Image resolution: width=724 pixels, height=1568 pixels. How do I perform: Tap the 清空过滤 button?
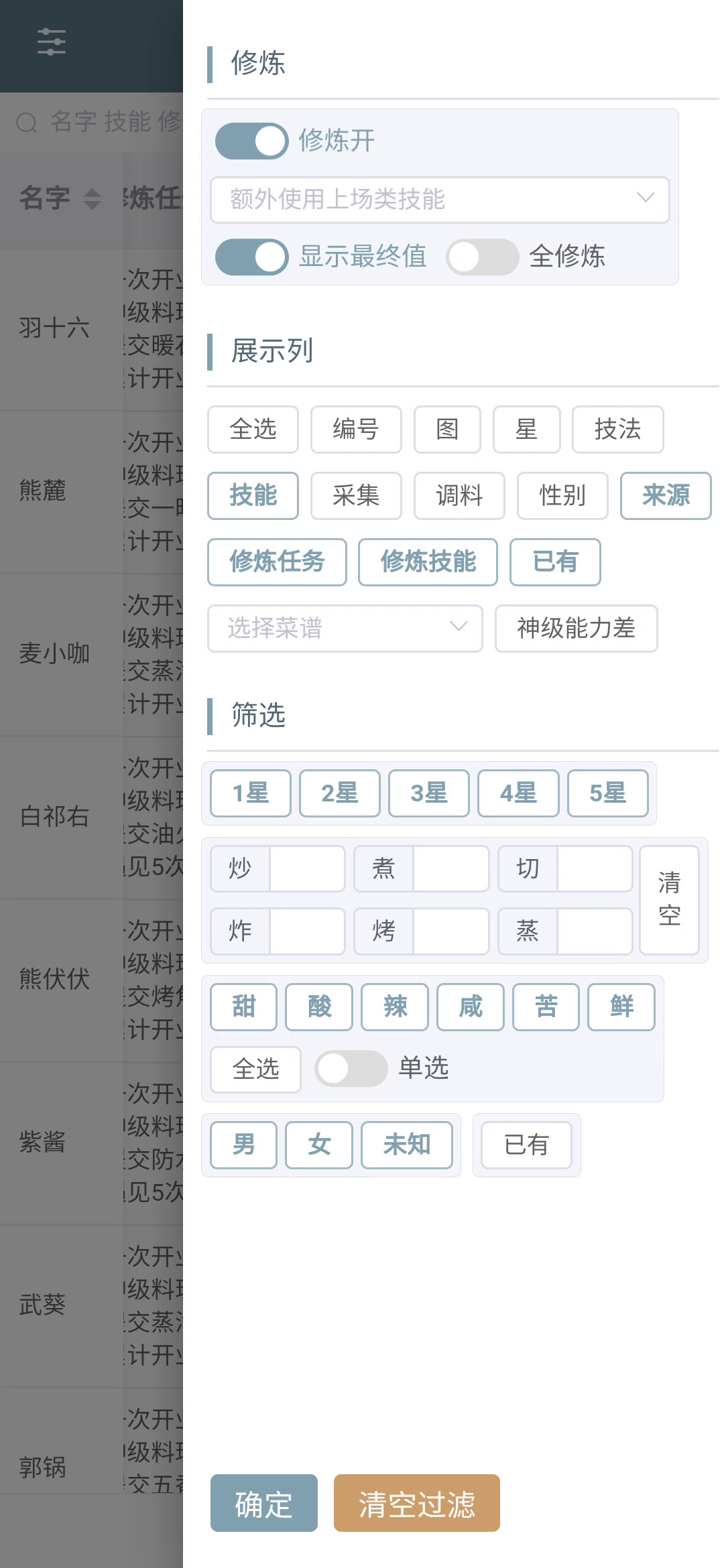click(x=416, y=1503)
